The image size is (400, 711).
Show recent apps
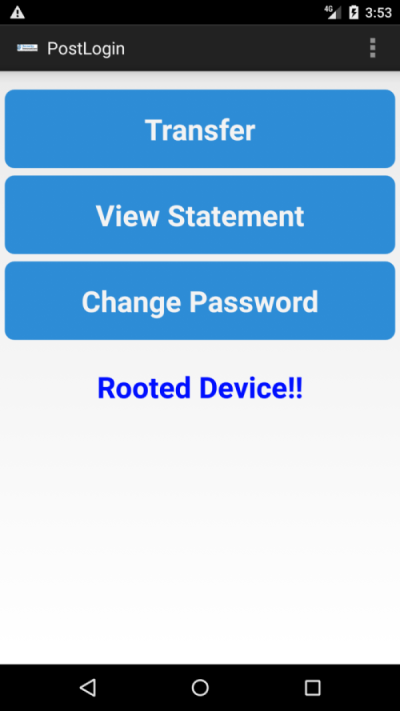click(312, 687)
